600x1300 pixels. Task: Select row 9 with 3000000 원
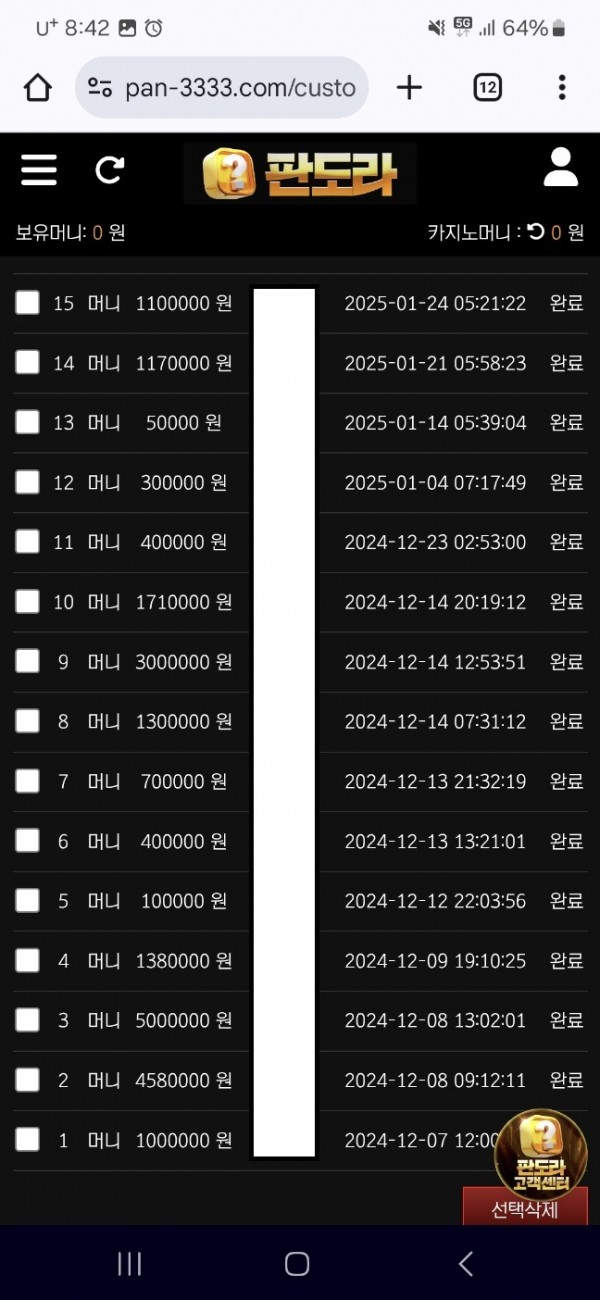point(27,661)
